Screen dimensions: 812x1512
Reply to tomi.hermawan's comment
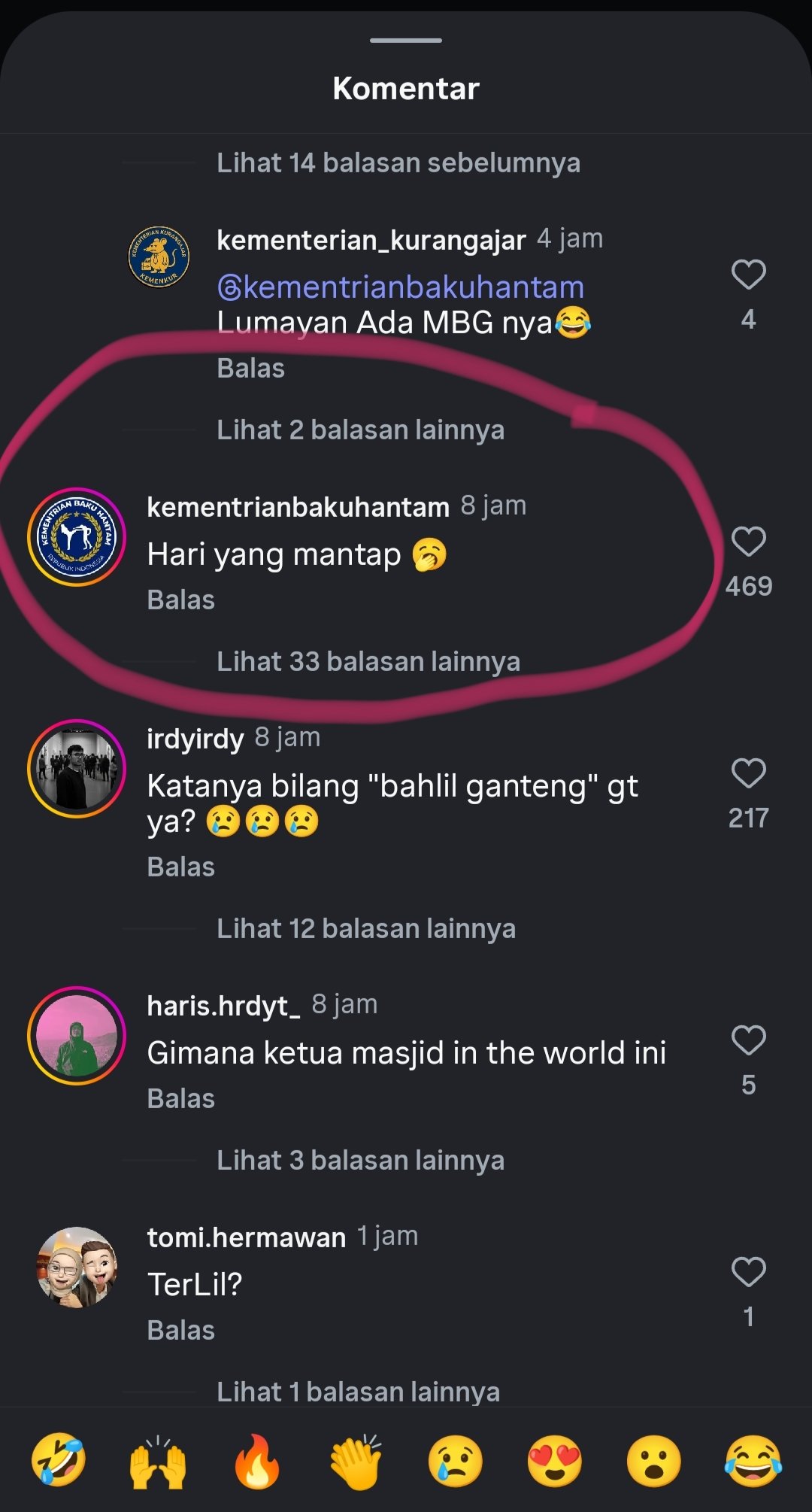180,1331
